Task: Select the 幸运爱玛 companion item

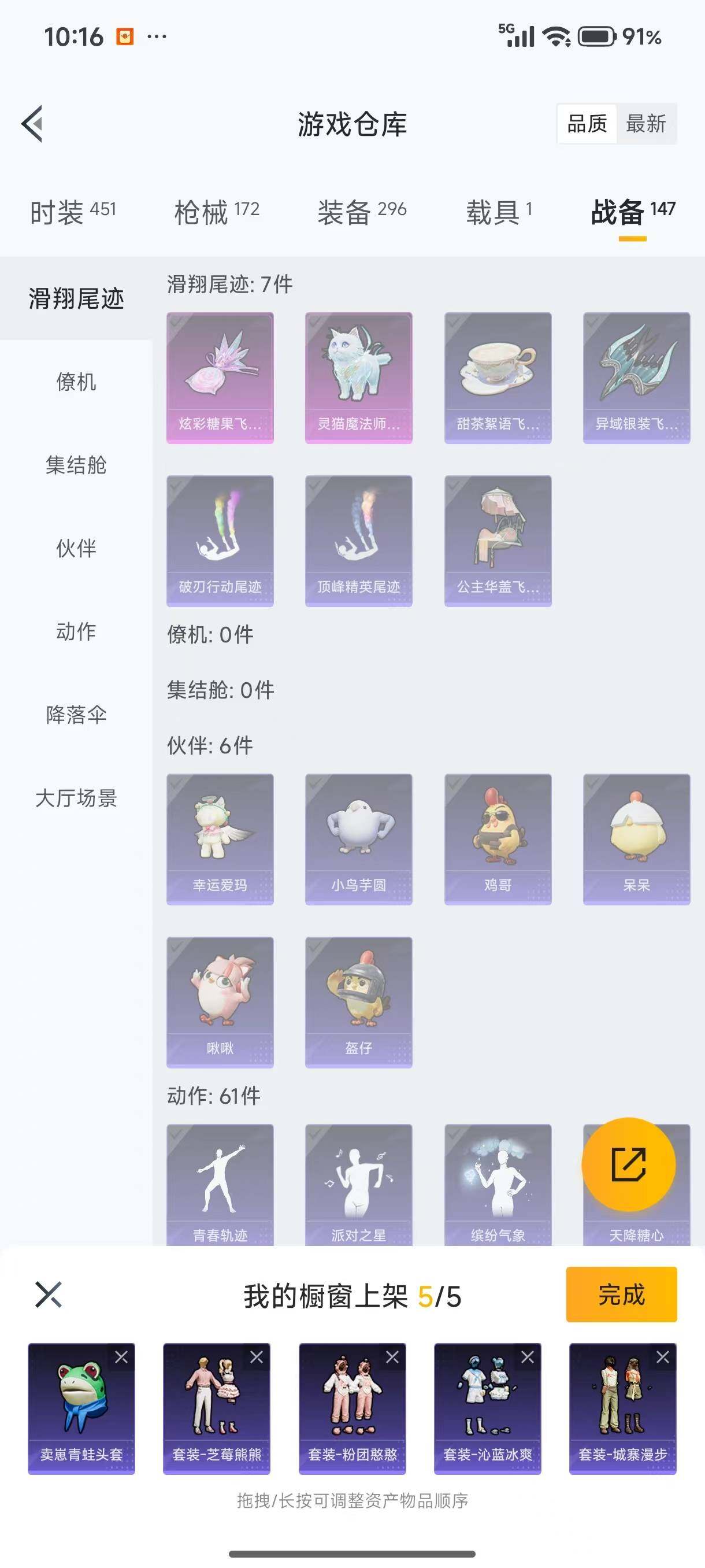Action: coord(220,838)
